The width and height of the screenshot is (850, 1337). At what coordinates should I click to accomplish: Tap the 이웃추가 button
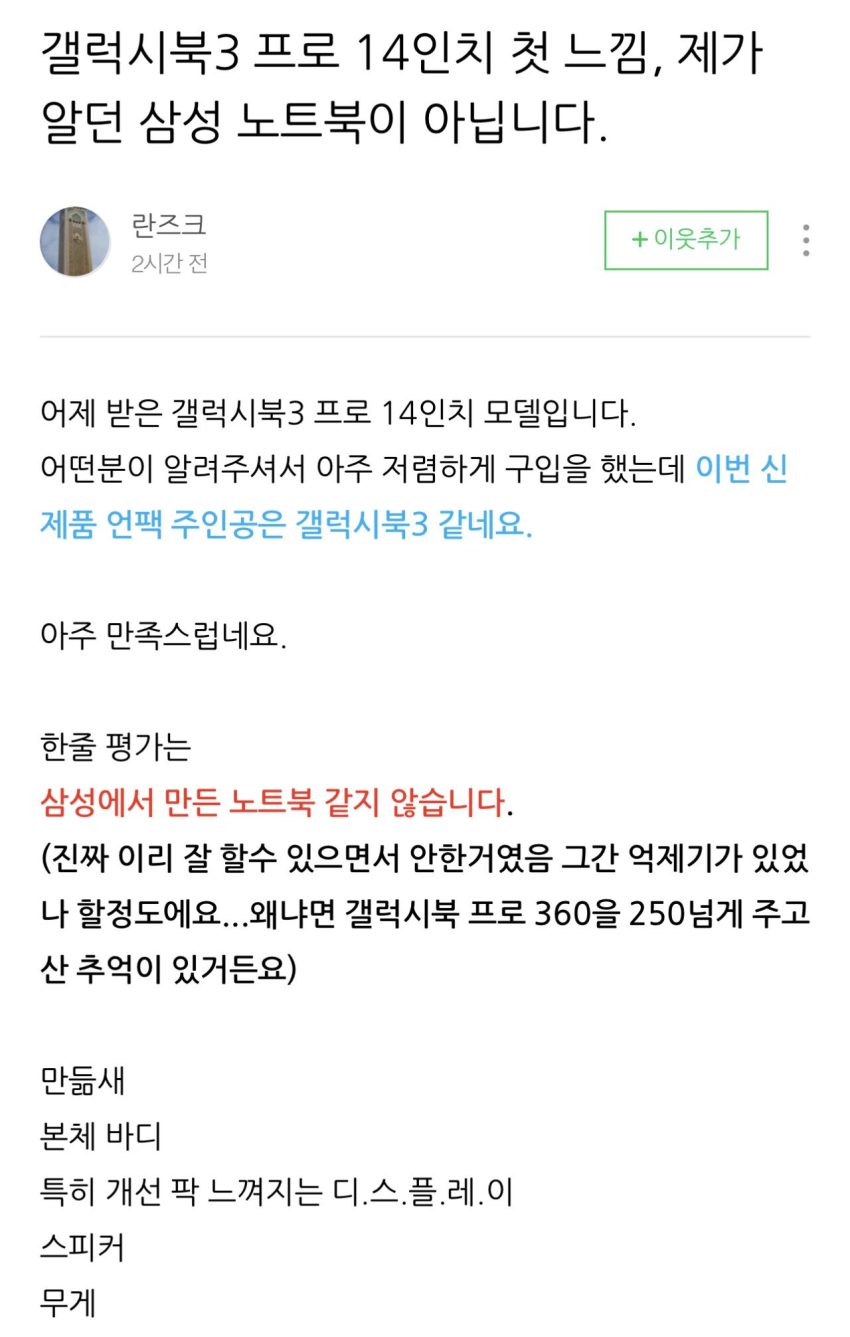click(686, 240)
